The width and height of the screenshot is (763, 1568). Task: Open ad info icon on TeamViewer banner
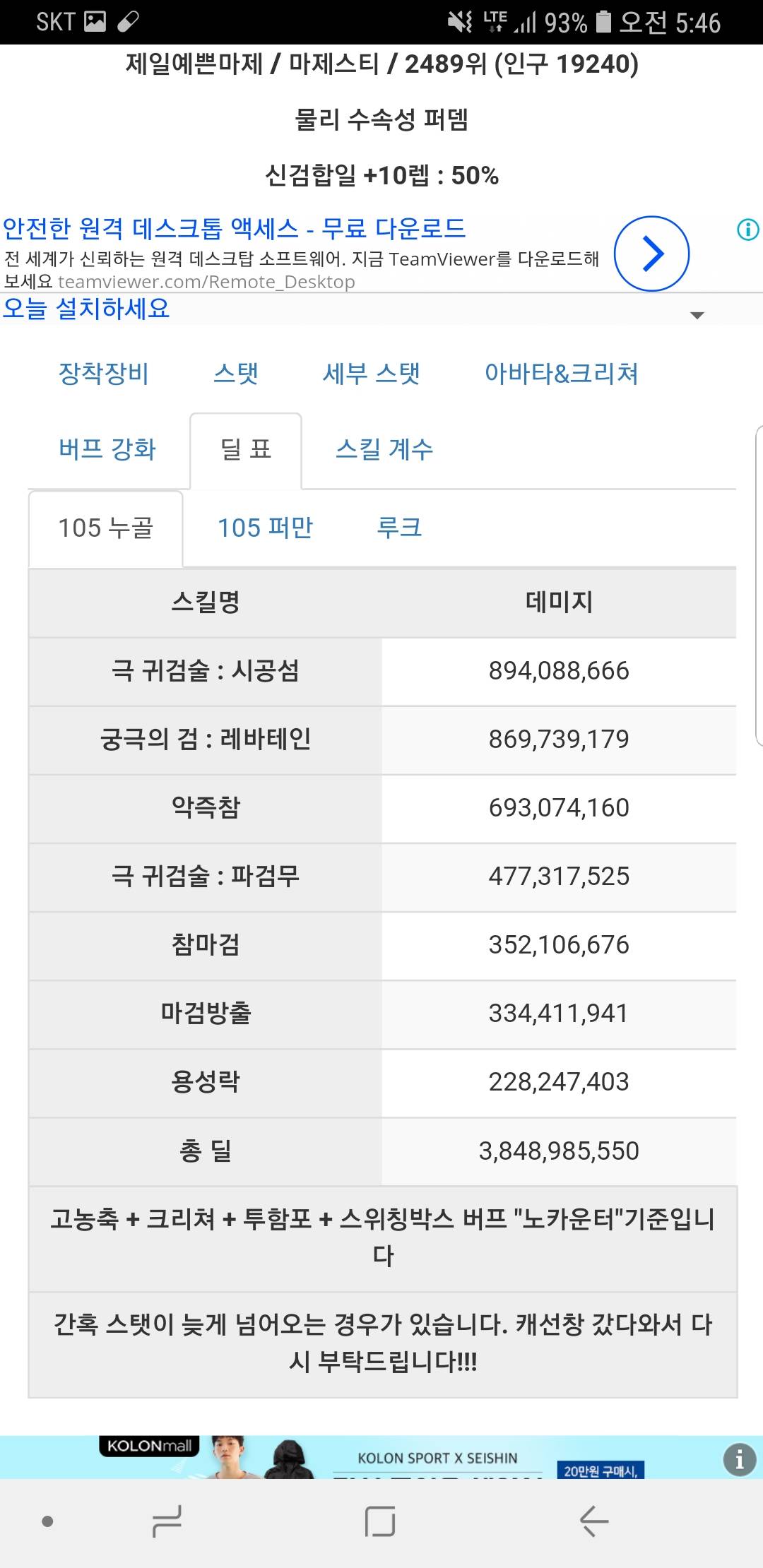pos(747,230)
